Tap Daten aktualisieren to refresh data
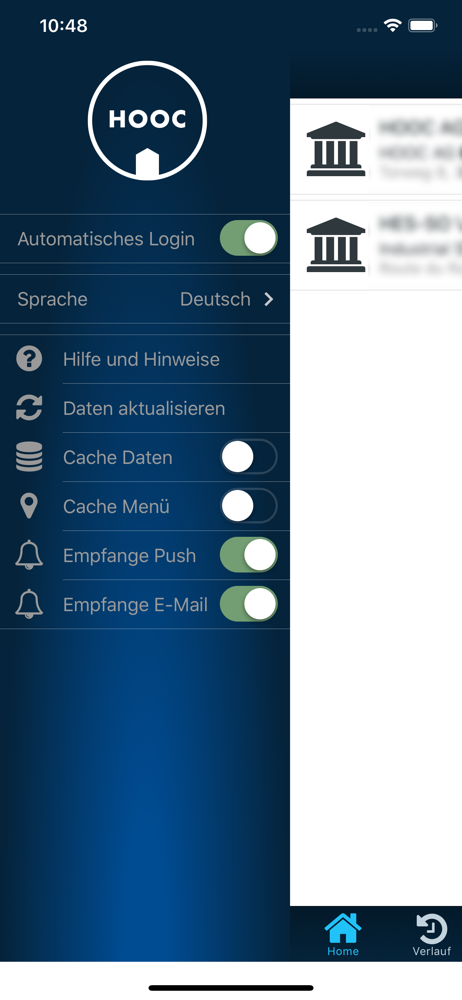462x1000 pixels. (145, 408)
